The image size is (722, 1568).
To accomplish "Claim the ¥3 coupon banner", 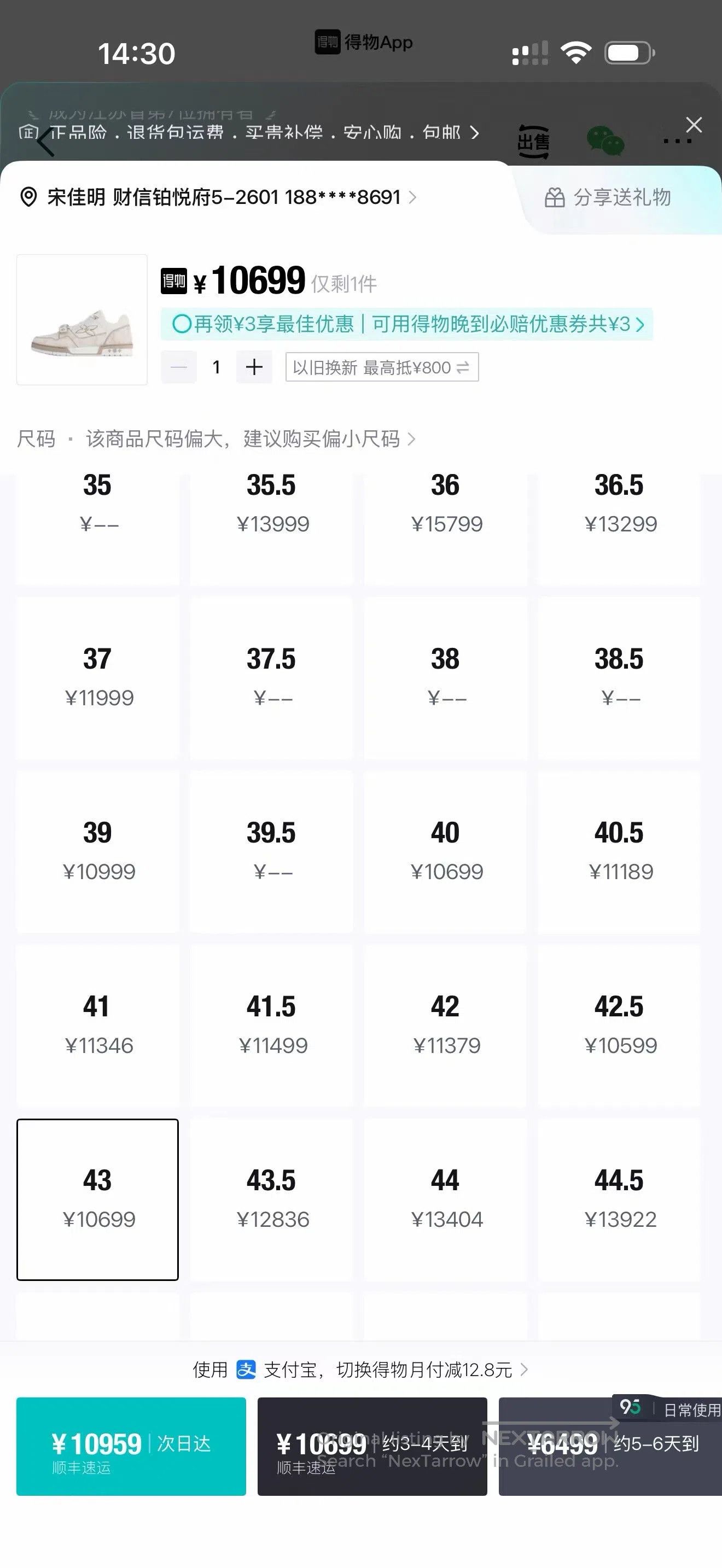I will [x=406, y=324].
